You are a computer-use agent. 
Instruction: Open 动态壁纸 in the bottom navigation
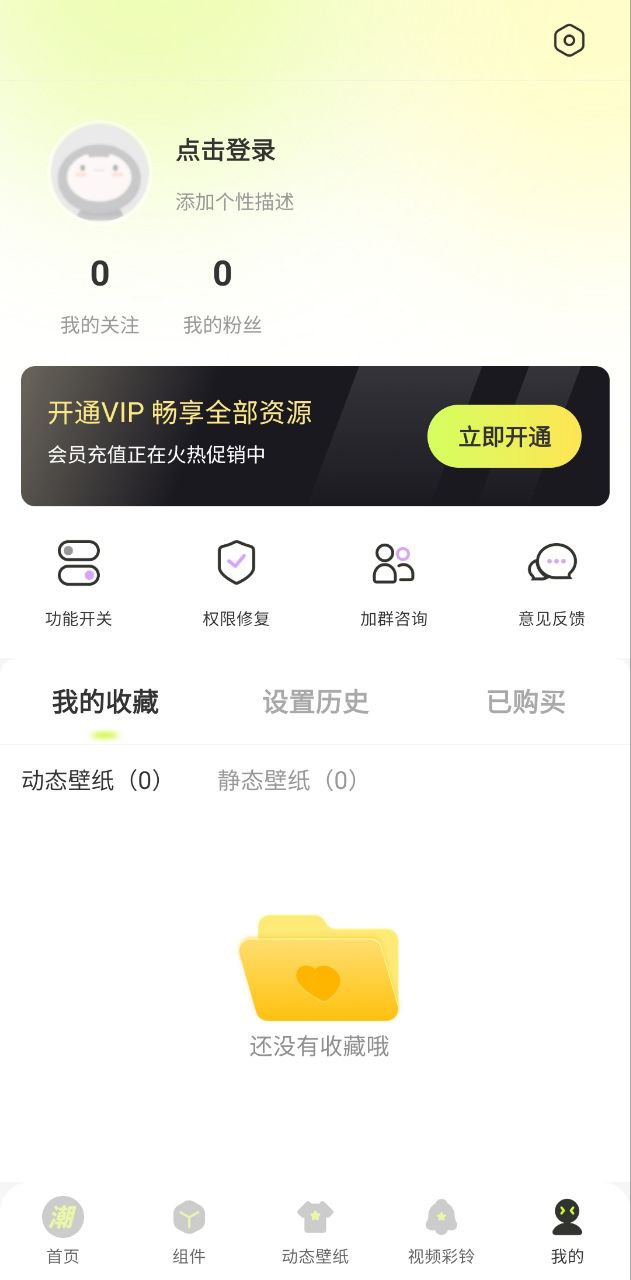tap(315, 1231)
